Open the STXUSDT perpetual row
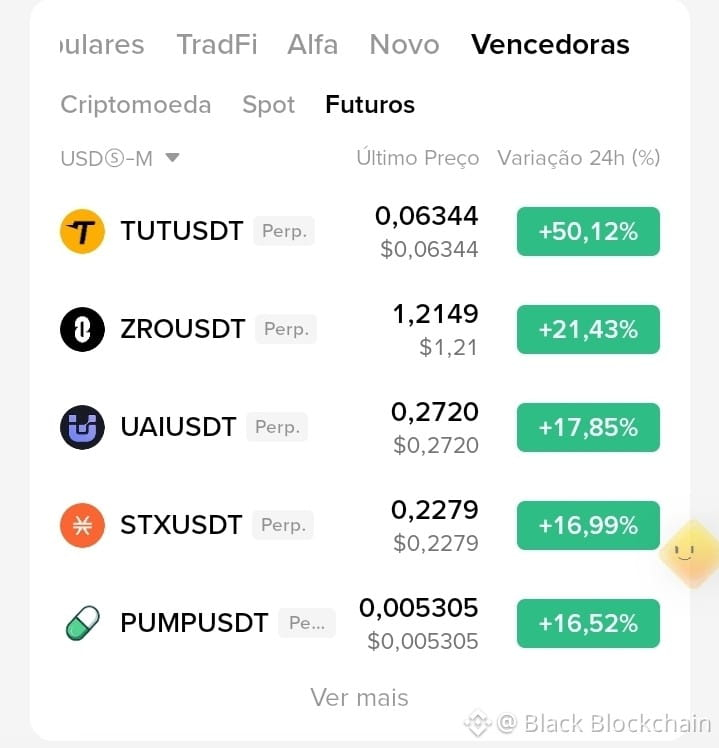 pos(360,525)
